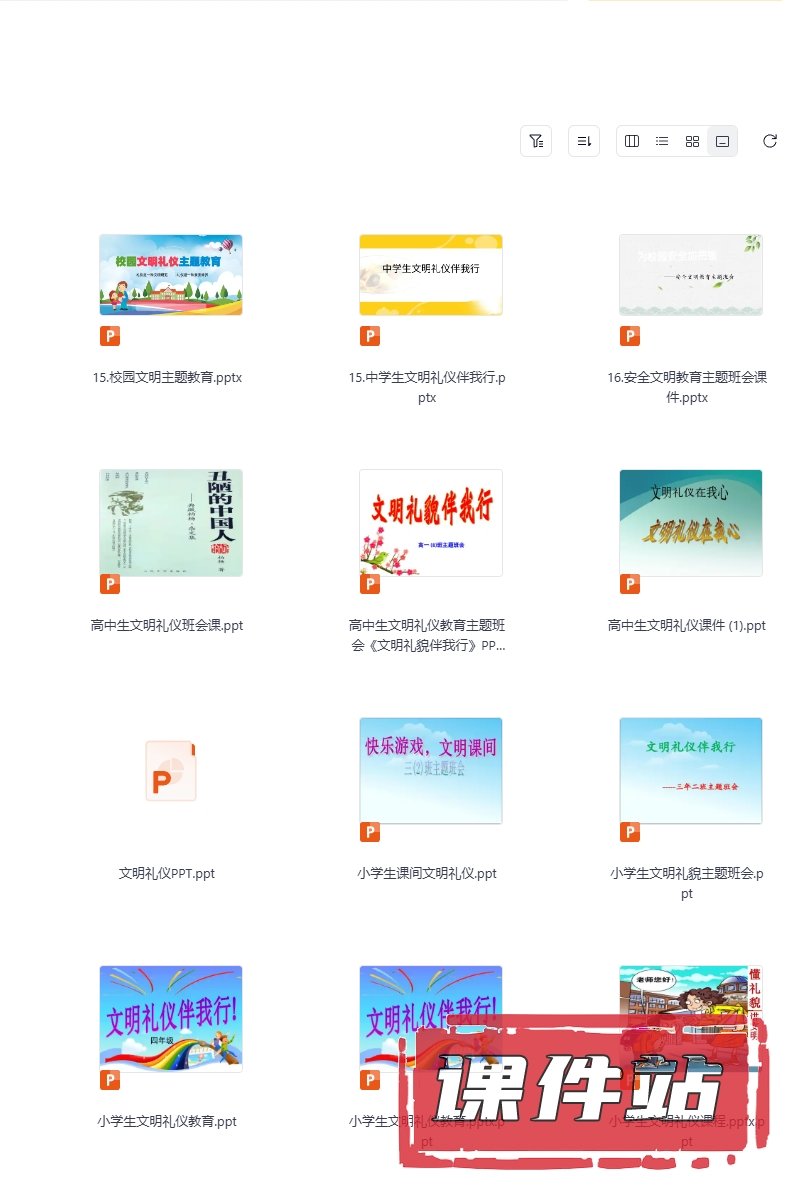Select the large thumbnail view

[x=722, y=141]
